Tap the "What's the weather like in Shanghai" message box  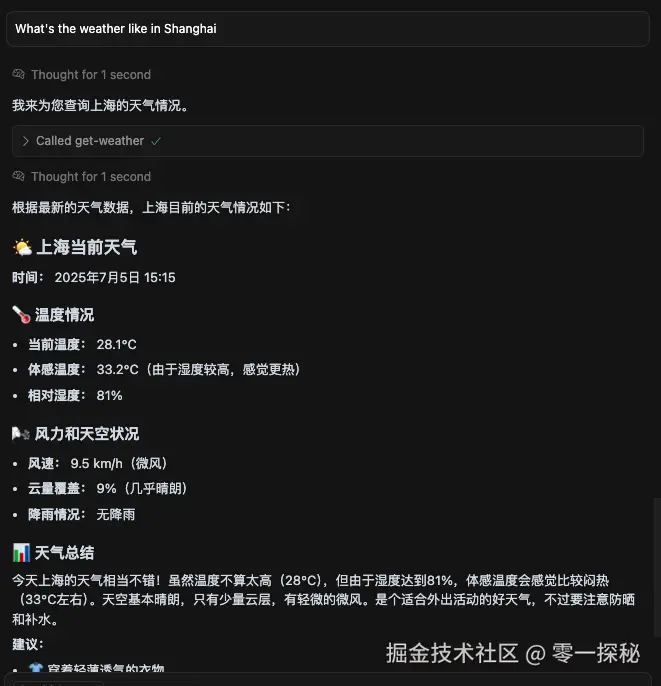tap(328, 29)
